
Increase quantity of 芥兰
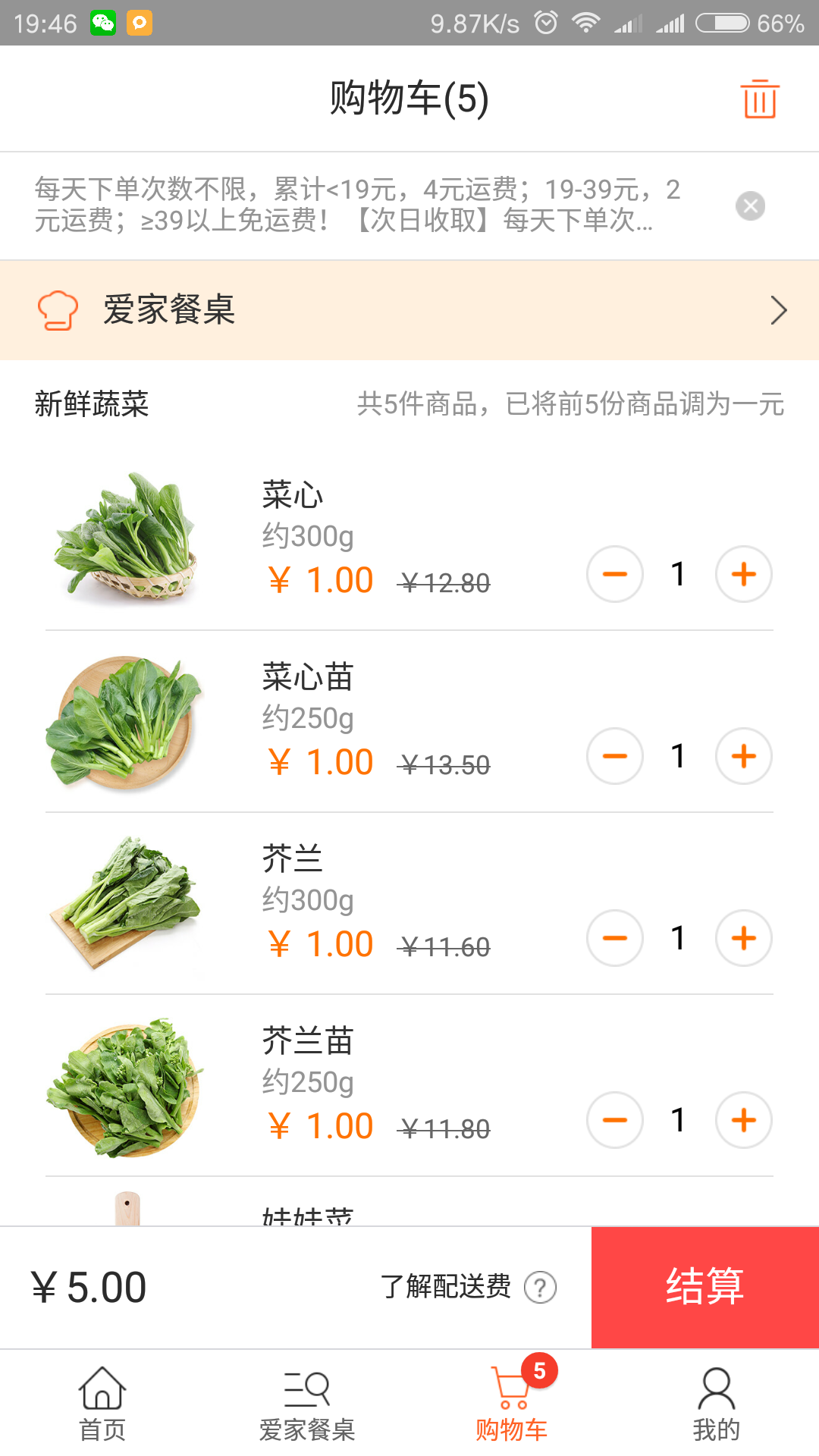coord(744,938)
